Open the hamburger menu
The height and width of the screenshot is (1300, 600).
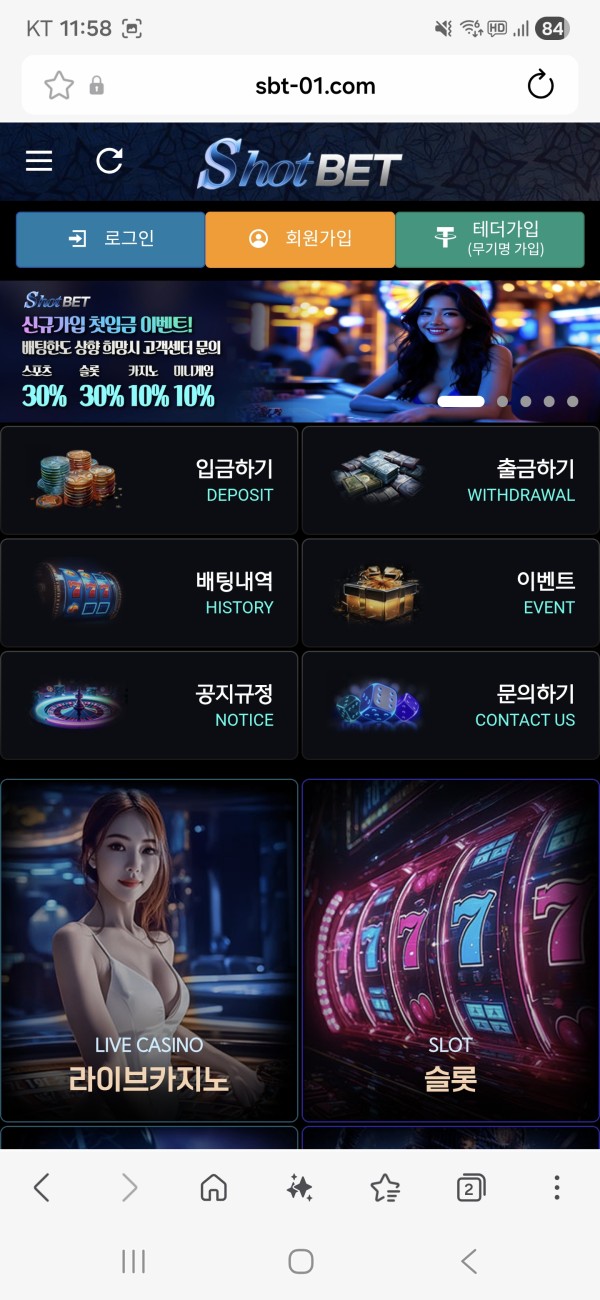(x=39, y=161)
